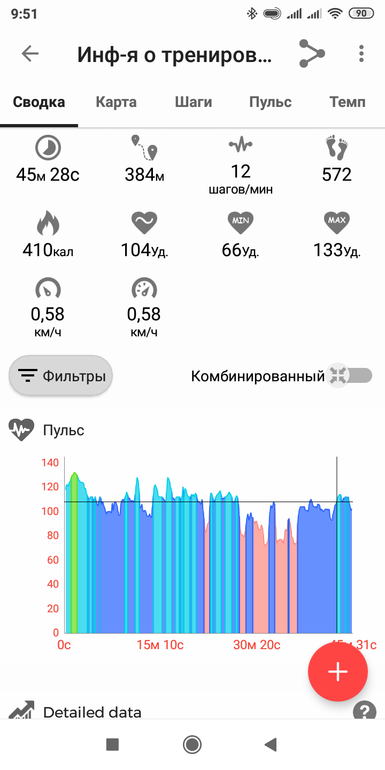This screenshot has width=385, height=770.
Task: Go back using the arrow icon
Action: tap(30, 54)
